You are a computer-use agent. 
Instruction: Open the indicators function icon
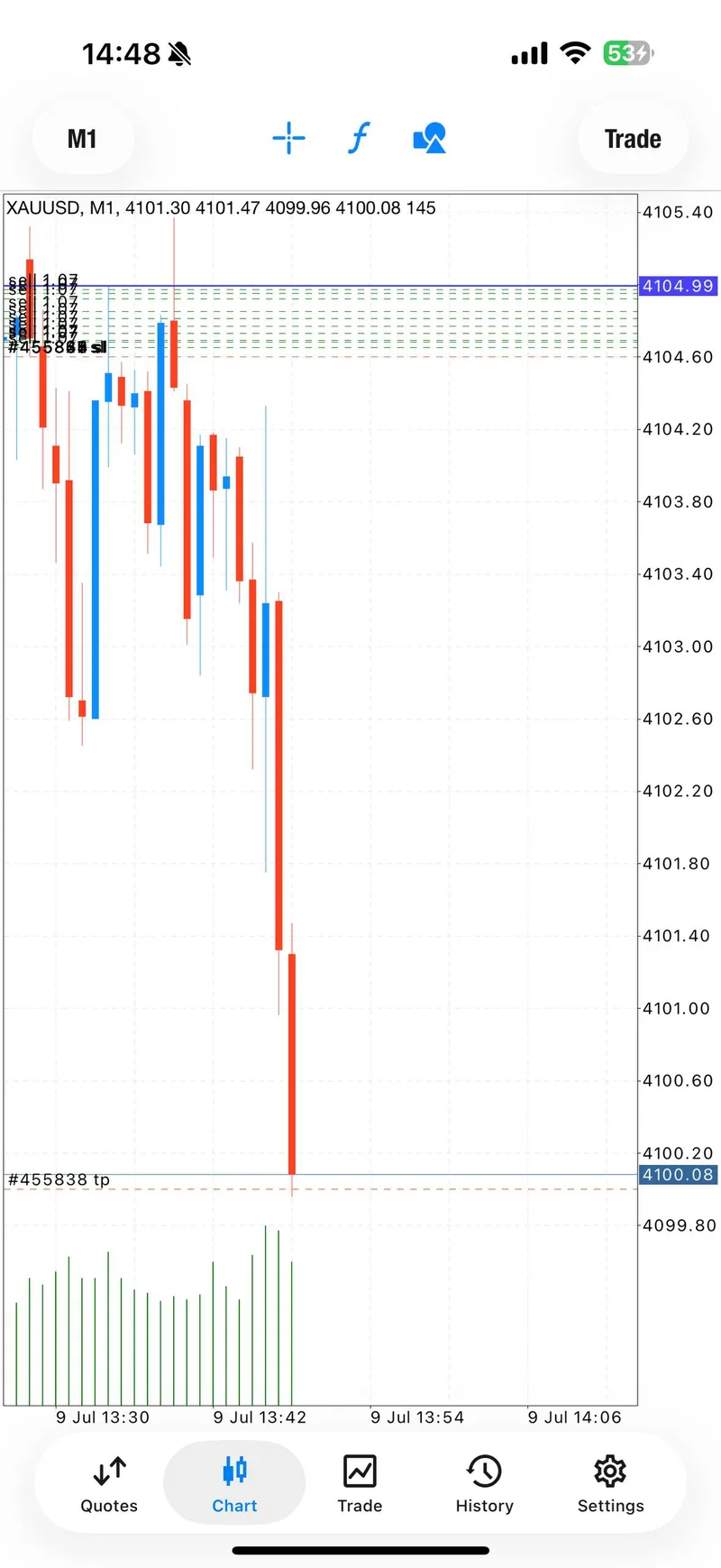coord(359,138)
